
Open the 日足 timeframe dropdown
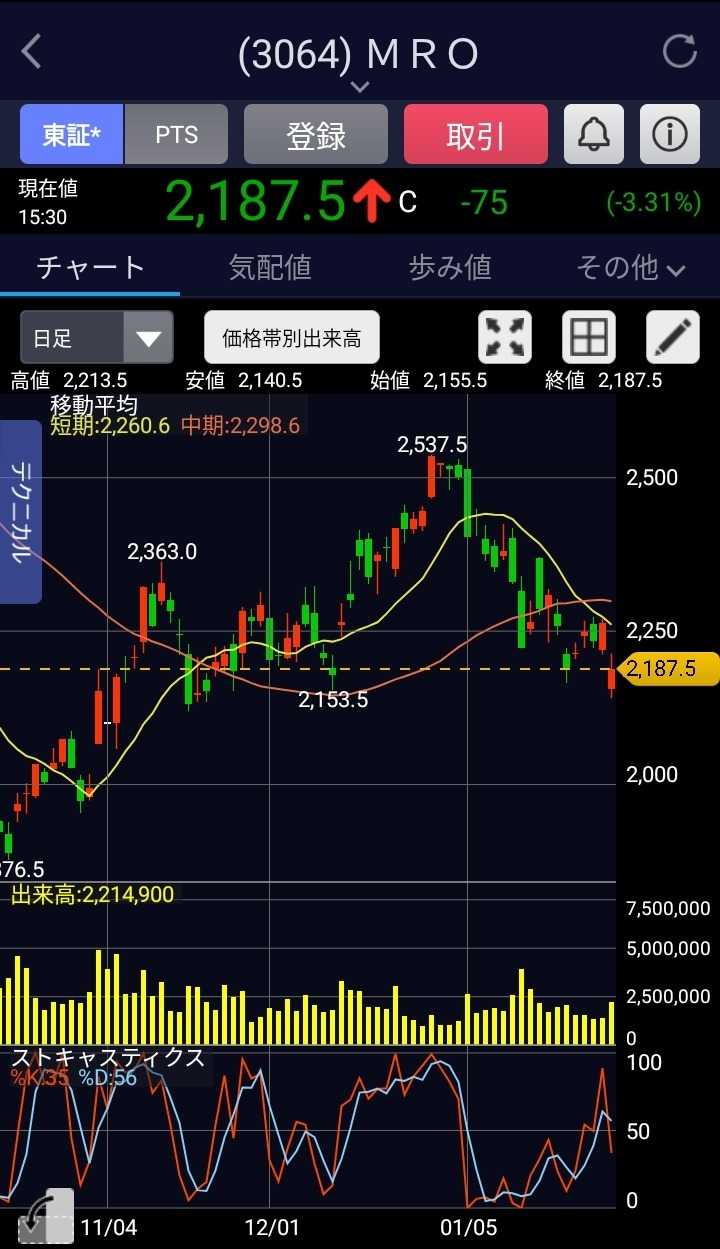pyautogui.click(x=96, y=337)
